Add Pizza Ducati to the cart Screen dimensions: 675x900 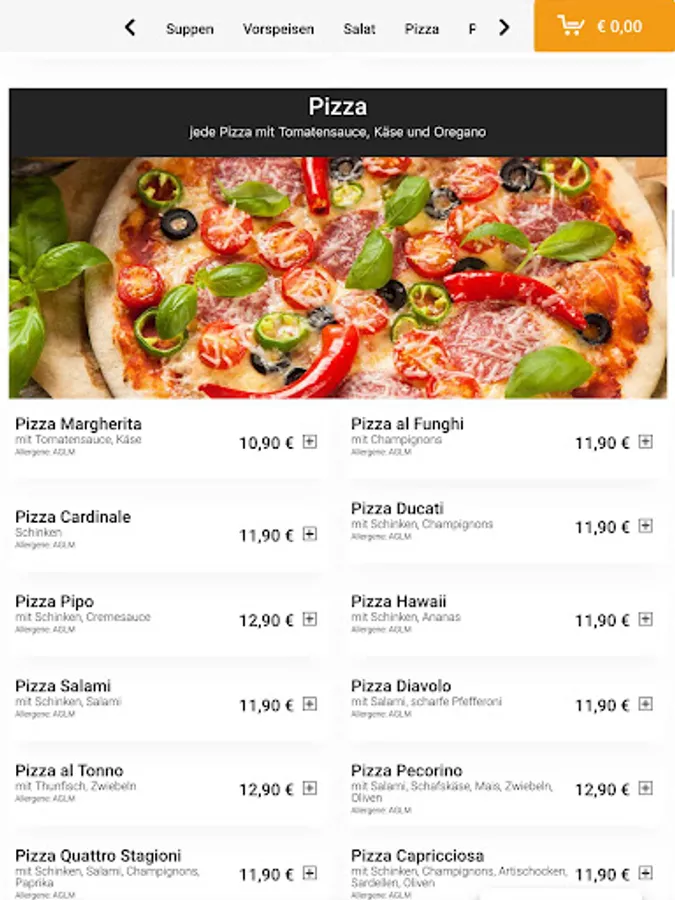pos(646,527)
